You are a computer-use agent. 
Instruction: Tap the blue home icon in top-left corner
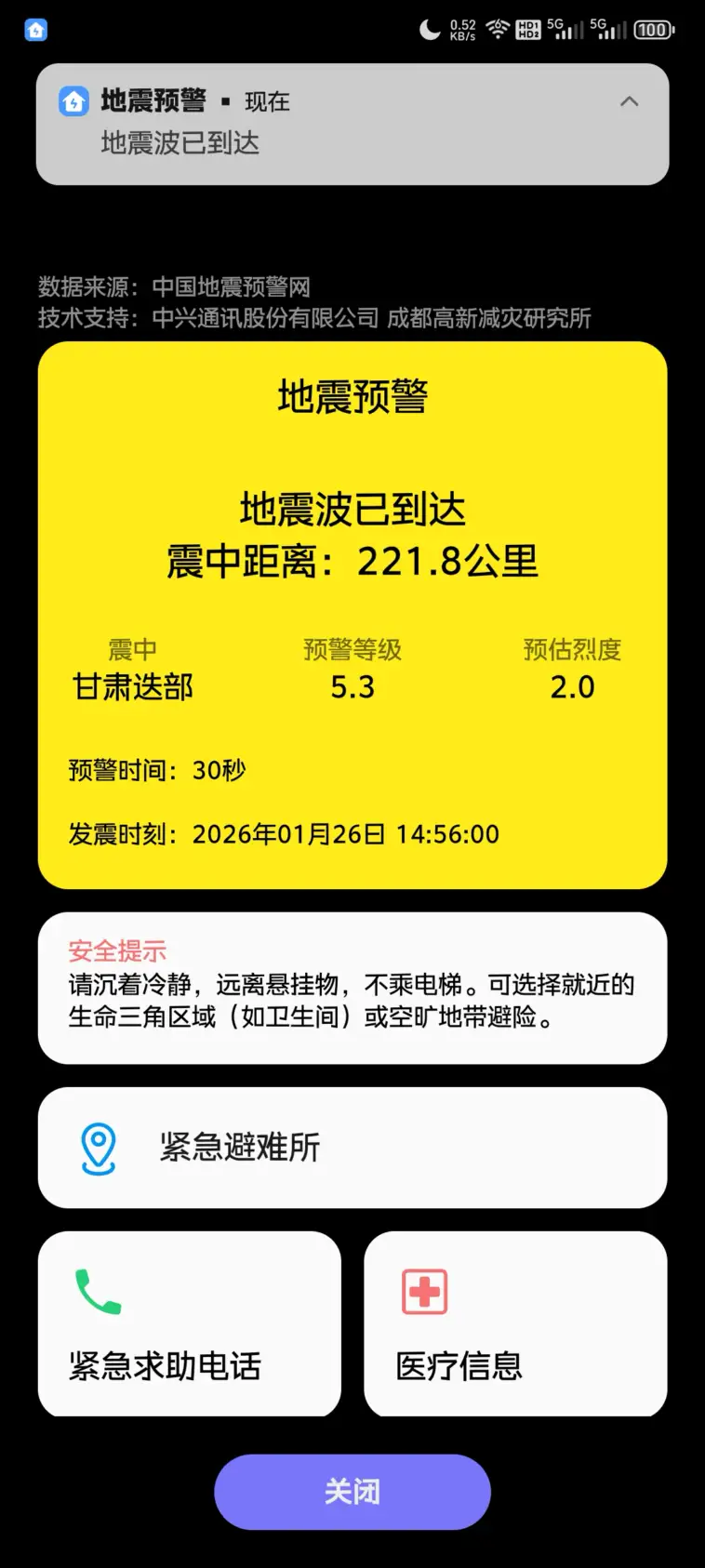click(35, 30)
